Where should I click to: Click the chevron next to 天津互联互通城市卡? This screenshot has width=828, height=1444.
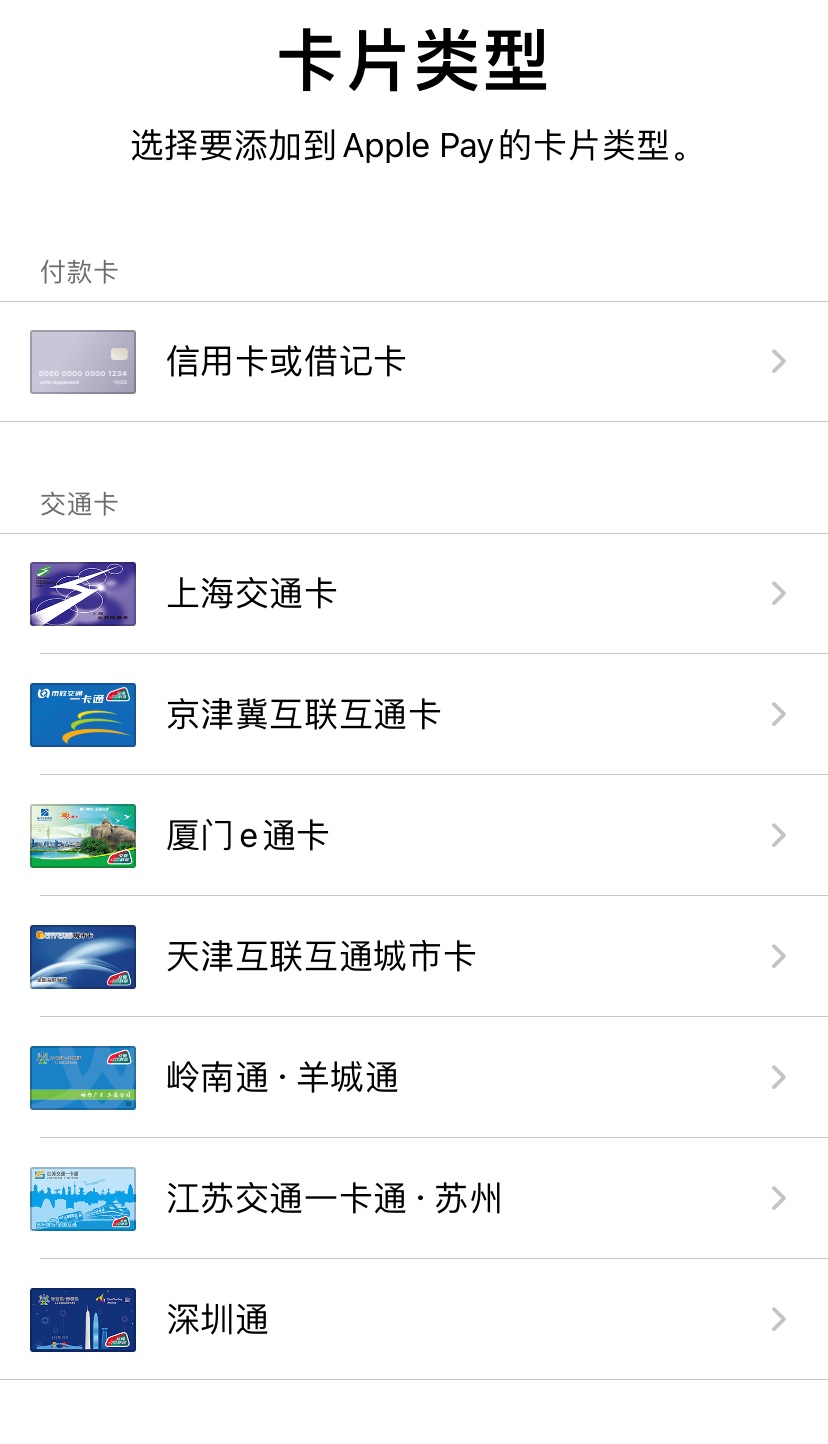(778, 956)
